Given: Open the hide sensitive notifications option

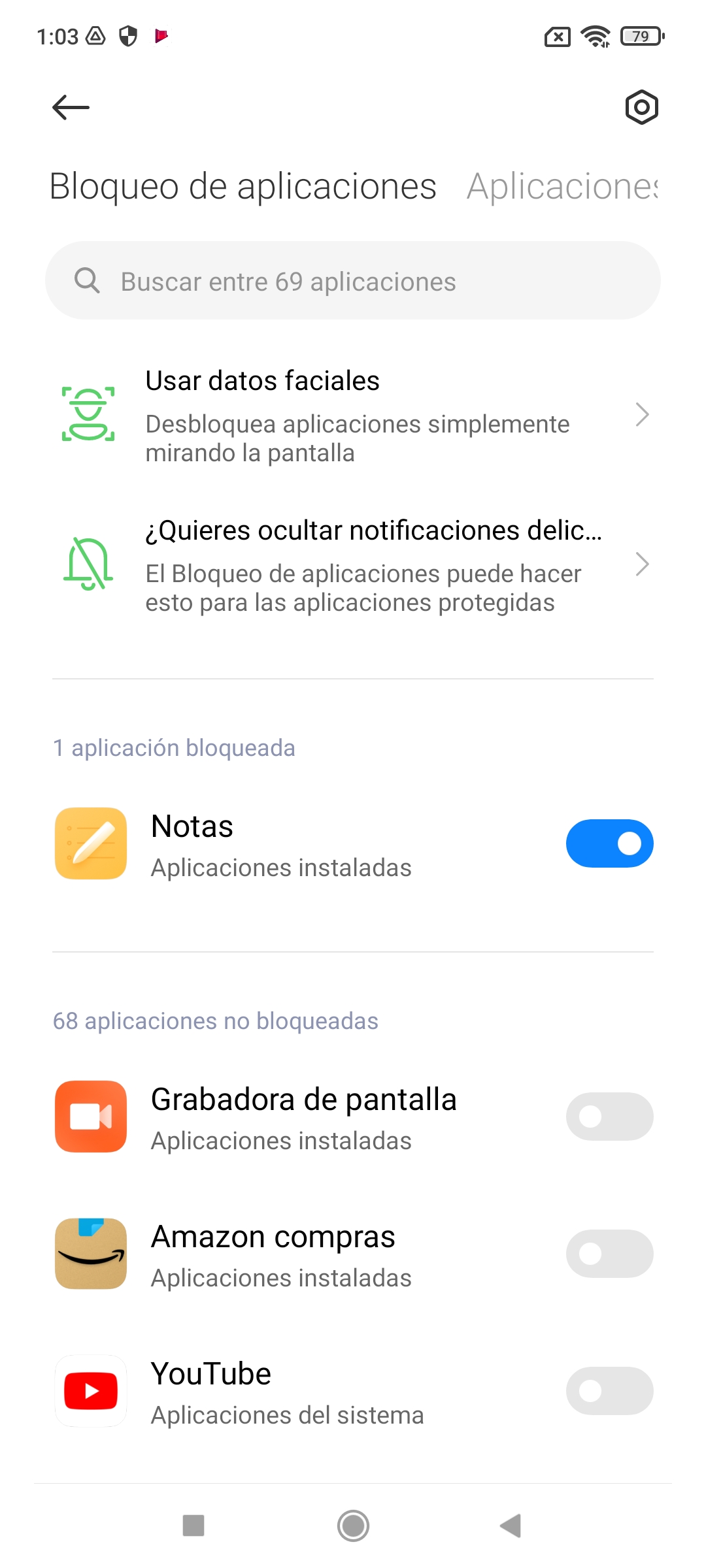Looking at the screenshot, I should 353,565.
